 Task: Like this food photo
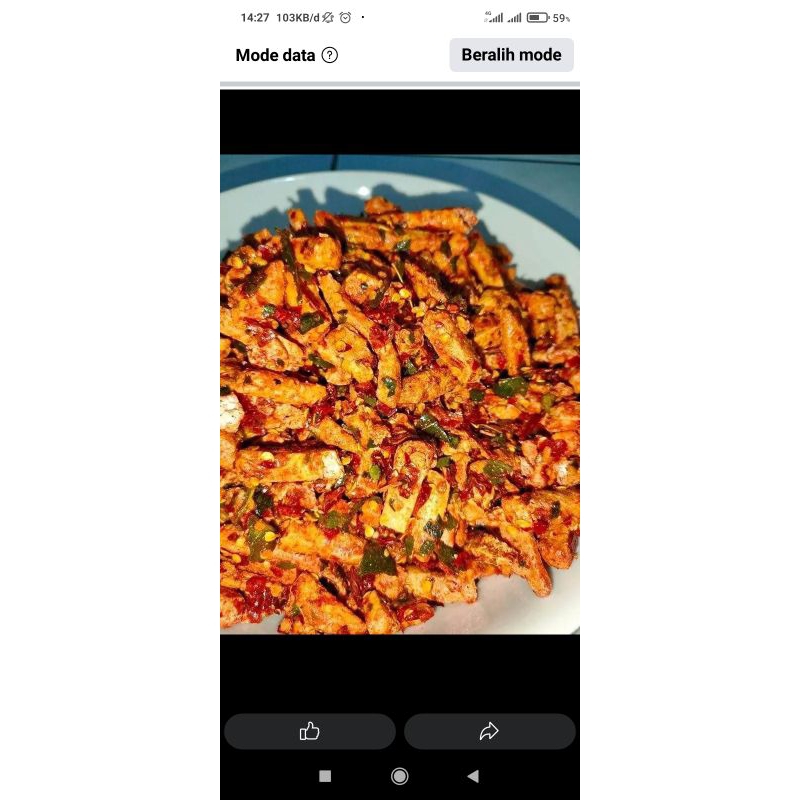[310, 731]
